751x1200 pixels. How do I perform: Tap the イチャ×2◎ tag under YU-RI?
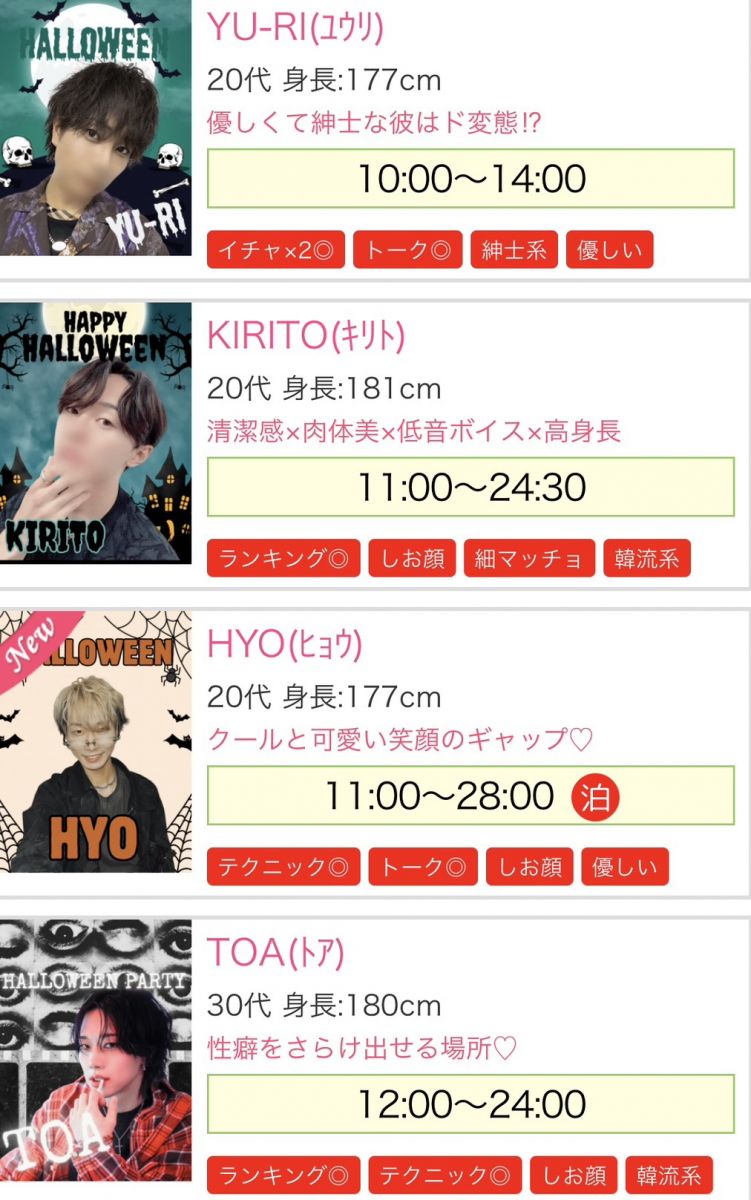click(275, 250)
